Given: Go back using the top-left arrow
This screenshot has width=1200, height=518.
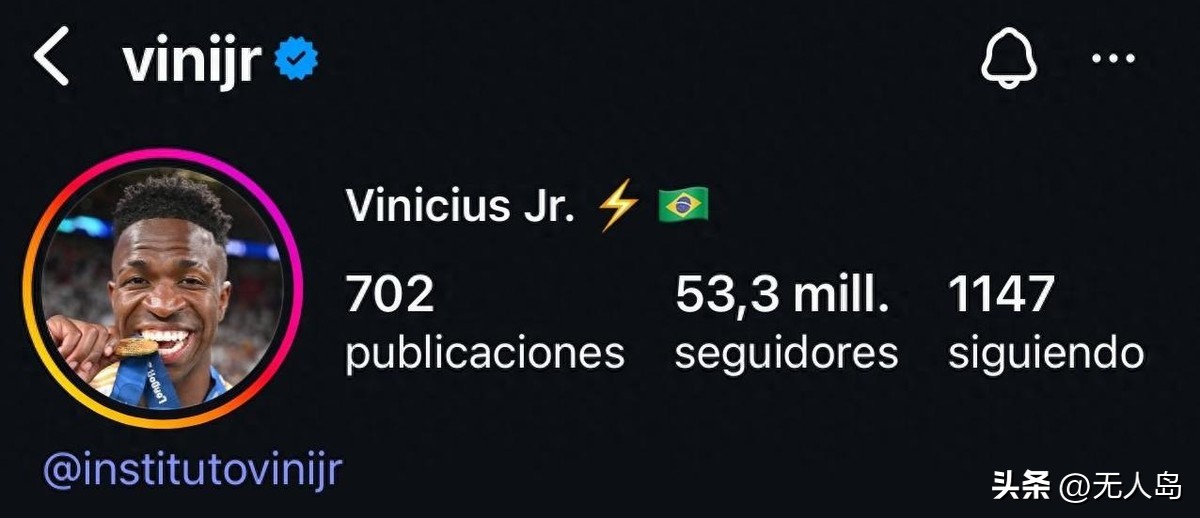Looking at the screenshot, I should point(51,58).
